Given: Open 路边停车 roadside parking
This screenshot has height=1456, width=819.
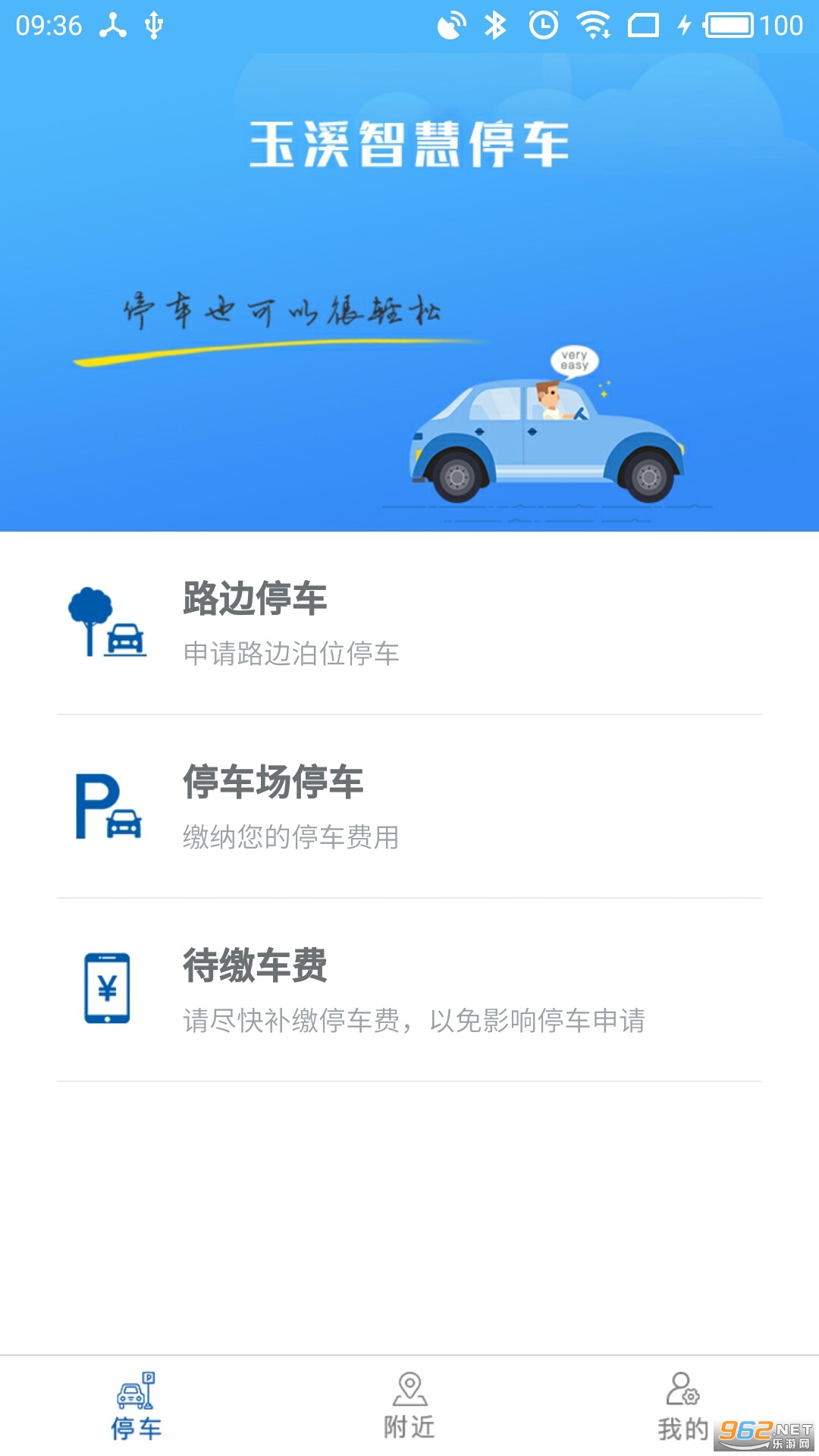Looking at the screenshot, I should (409, 623).
